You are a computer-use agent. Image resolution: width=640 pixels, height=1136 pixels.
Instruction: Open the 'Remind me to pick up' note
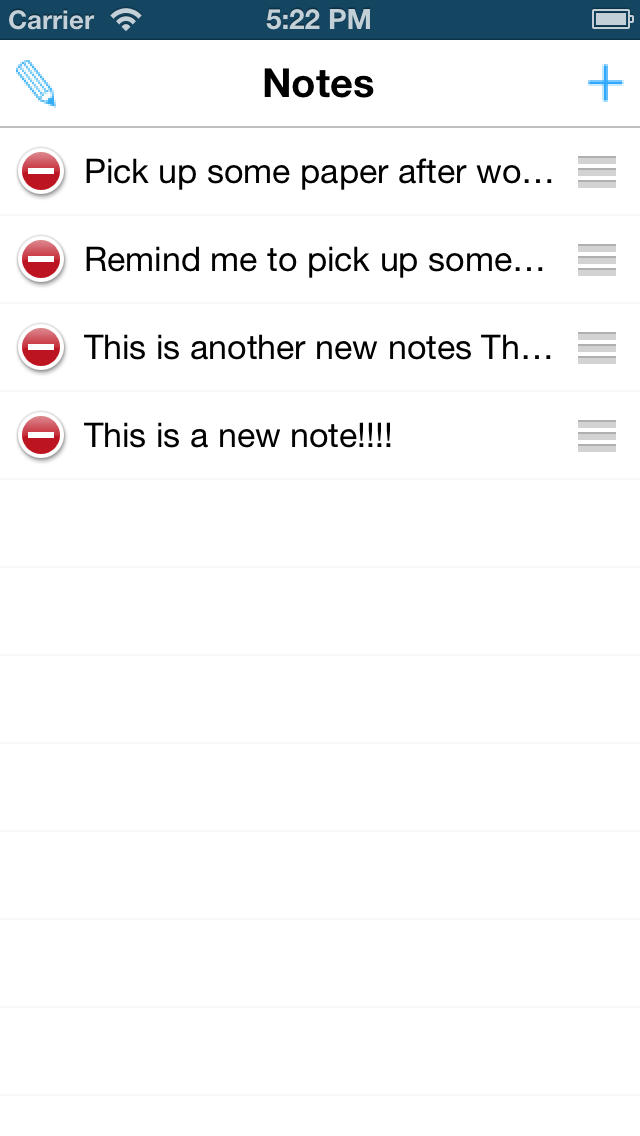click(x=315, y=260)
